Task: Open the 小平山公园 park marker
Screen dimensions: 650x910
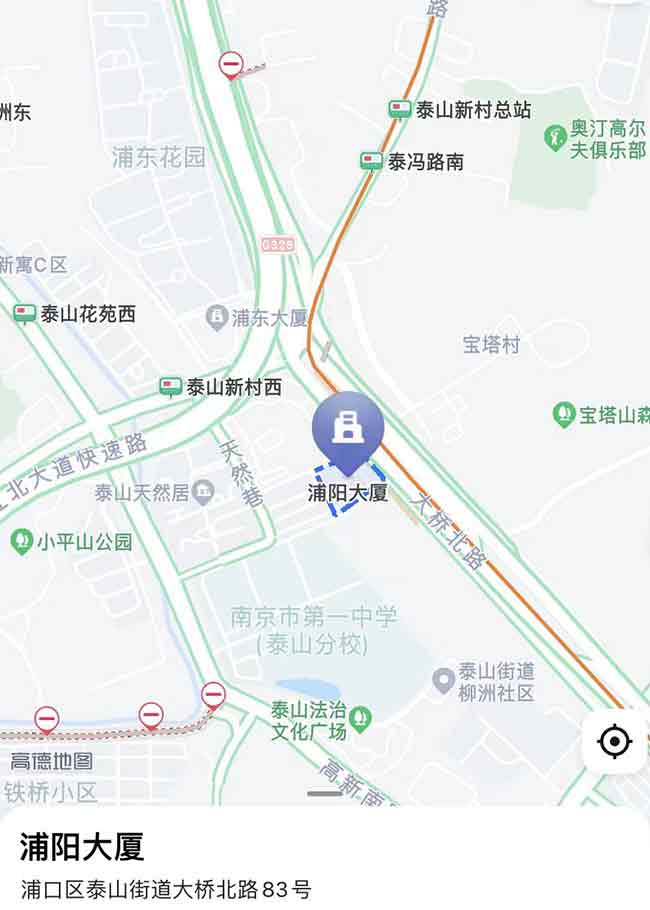Action: 21,542
